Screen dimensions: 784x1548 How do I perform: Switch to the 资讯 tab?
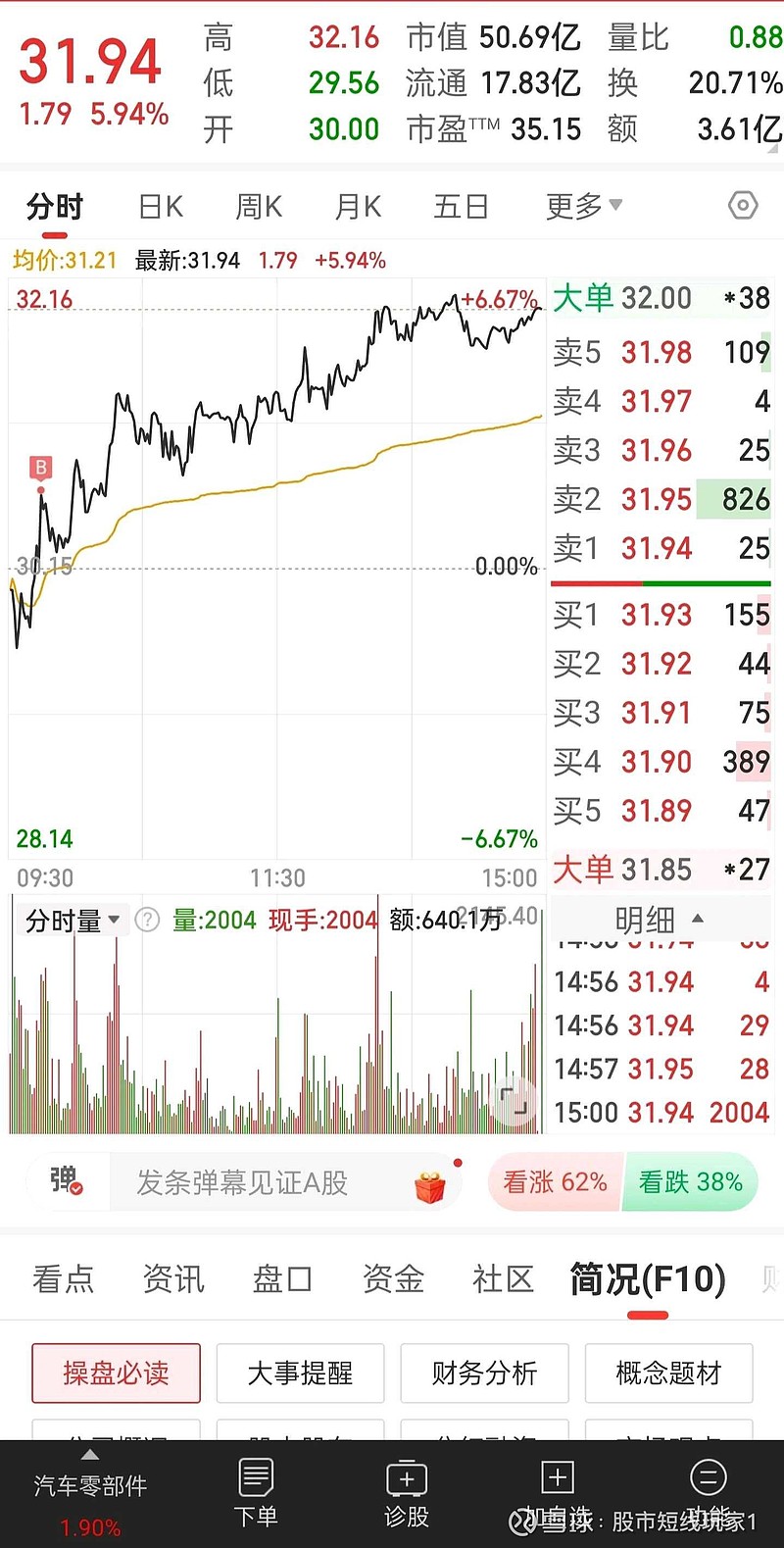coord(173,1278)
